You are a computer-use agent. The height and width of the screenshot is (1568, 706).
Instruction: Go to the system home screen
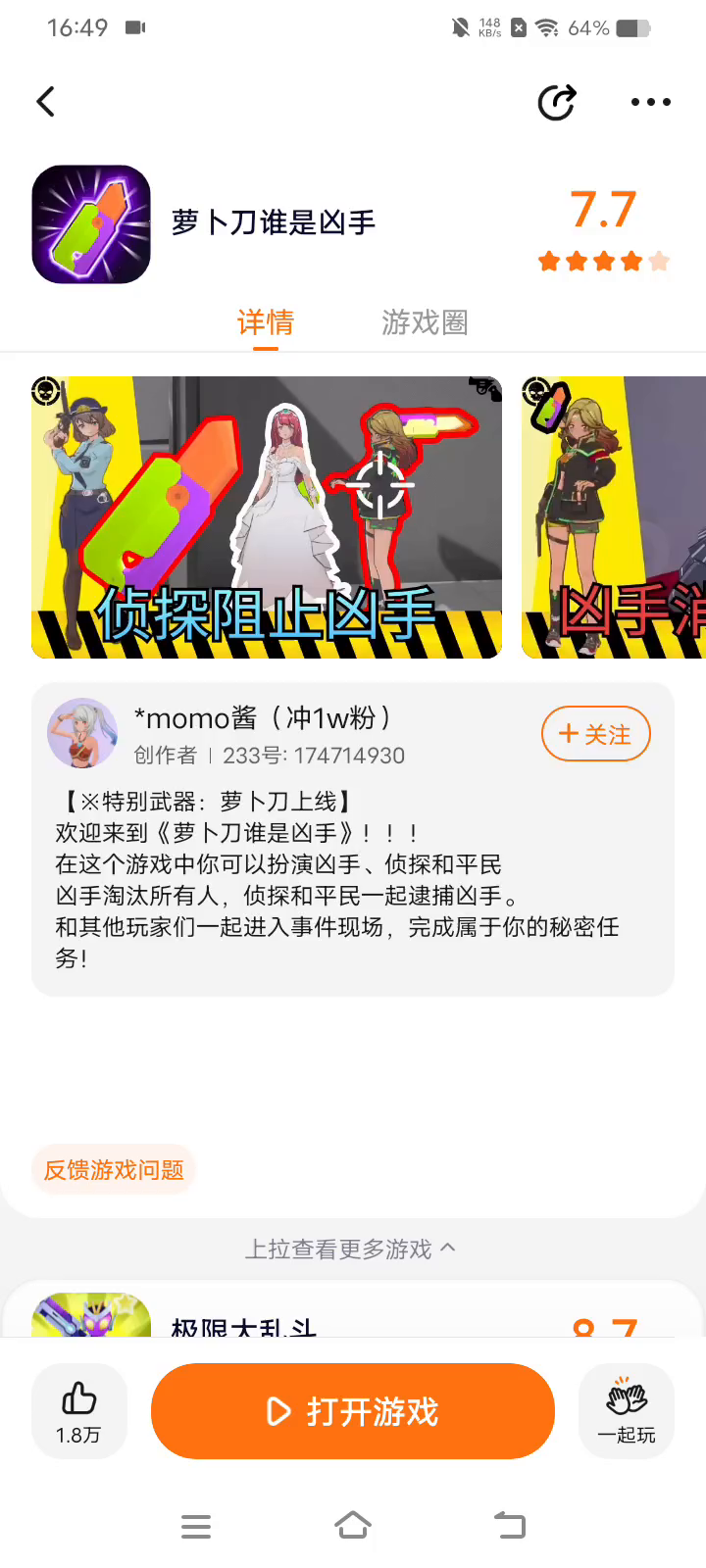353,1526
